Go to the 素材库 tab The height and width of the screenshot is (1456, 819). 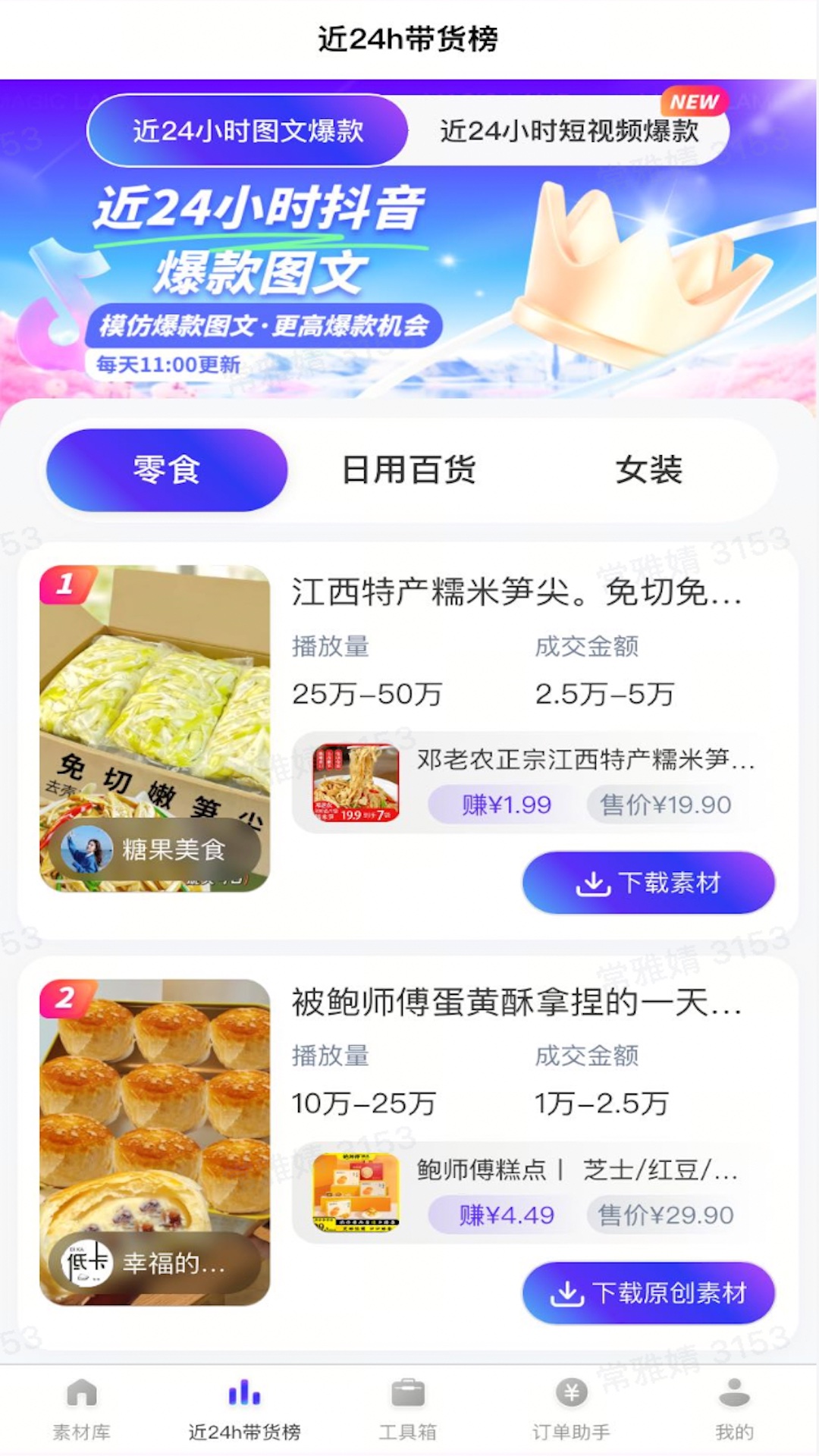pos(82,1409)
